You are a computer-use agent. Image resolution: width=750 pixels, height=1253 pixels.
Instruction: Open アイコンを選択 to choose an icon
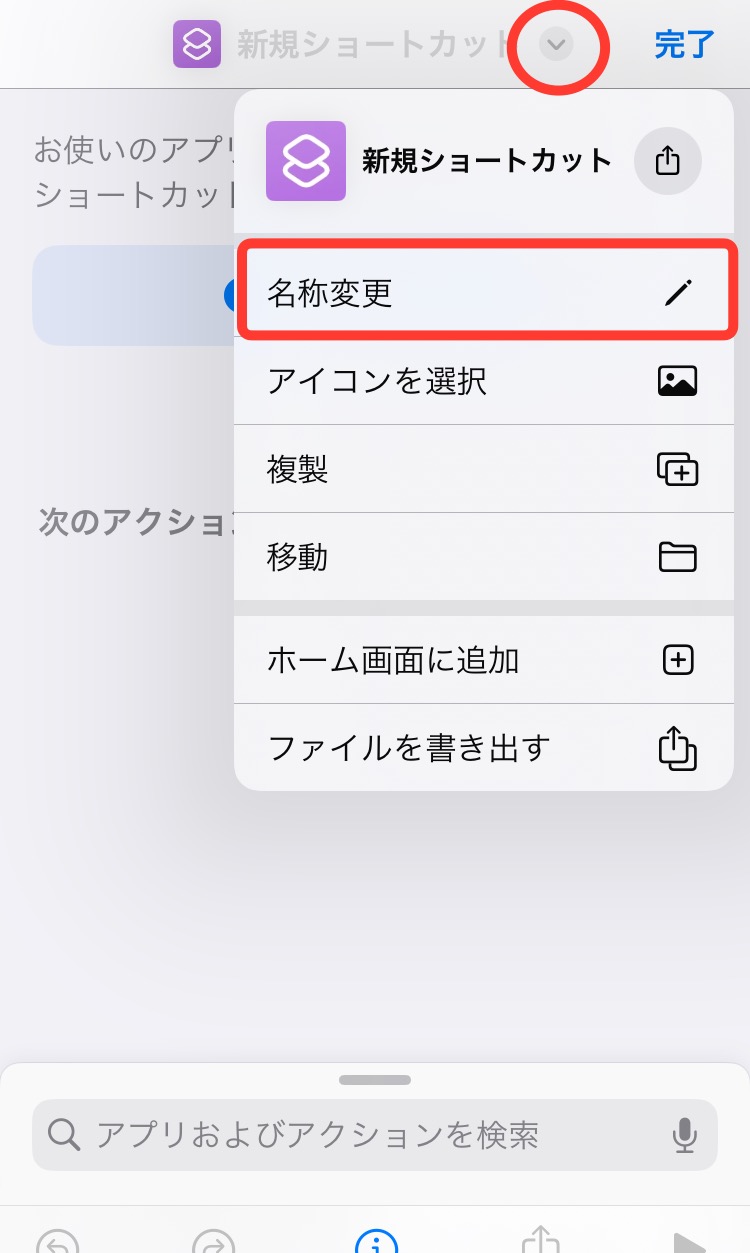tap(484, 381)
